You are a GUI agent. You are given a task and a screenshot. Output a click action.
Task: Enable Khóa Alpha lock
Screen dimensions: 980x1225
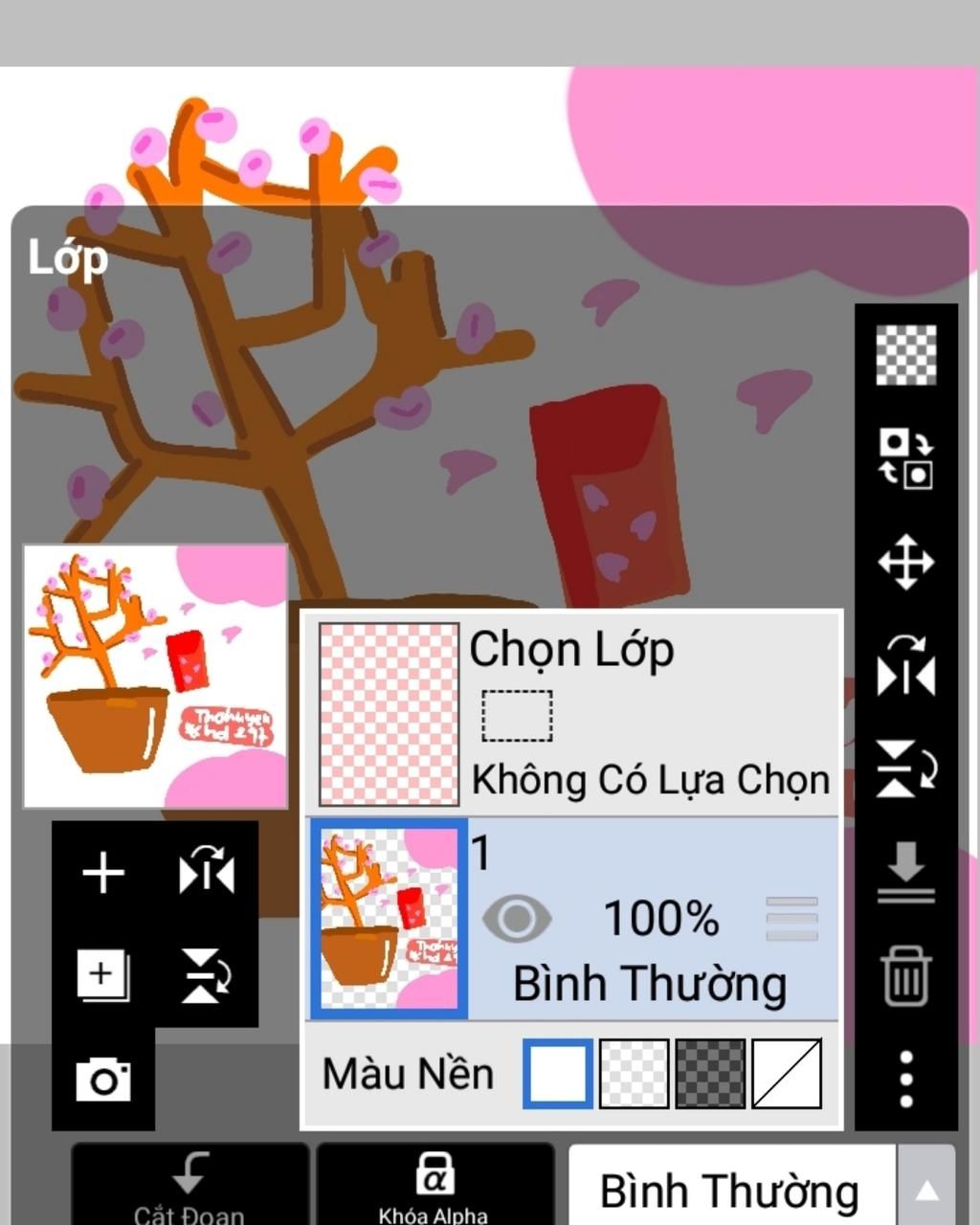(434, 1187)
